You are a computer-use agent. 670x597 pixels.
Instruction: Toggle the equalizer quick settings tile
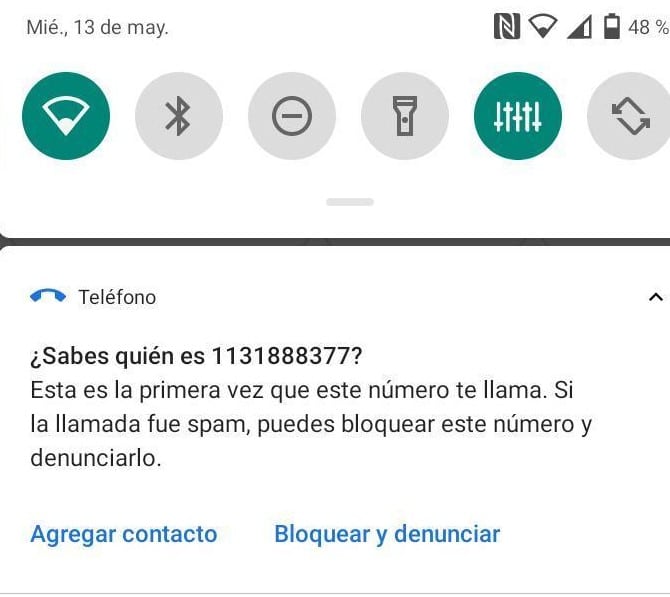click(x=518, y=117)
